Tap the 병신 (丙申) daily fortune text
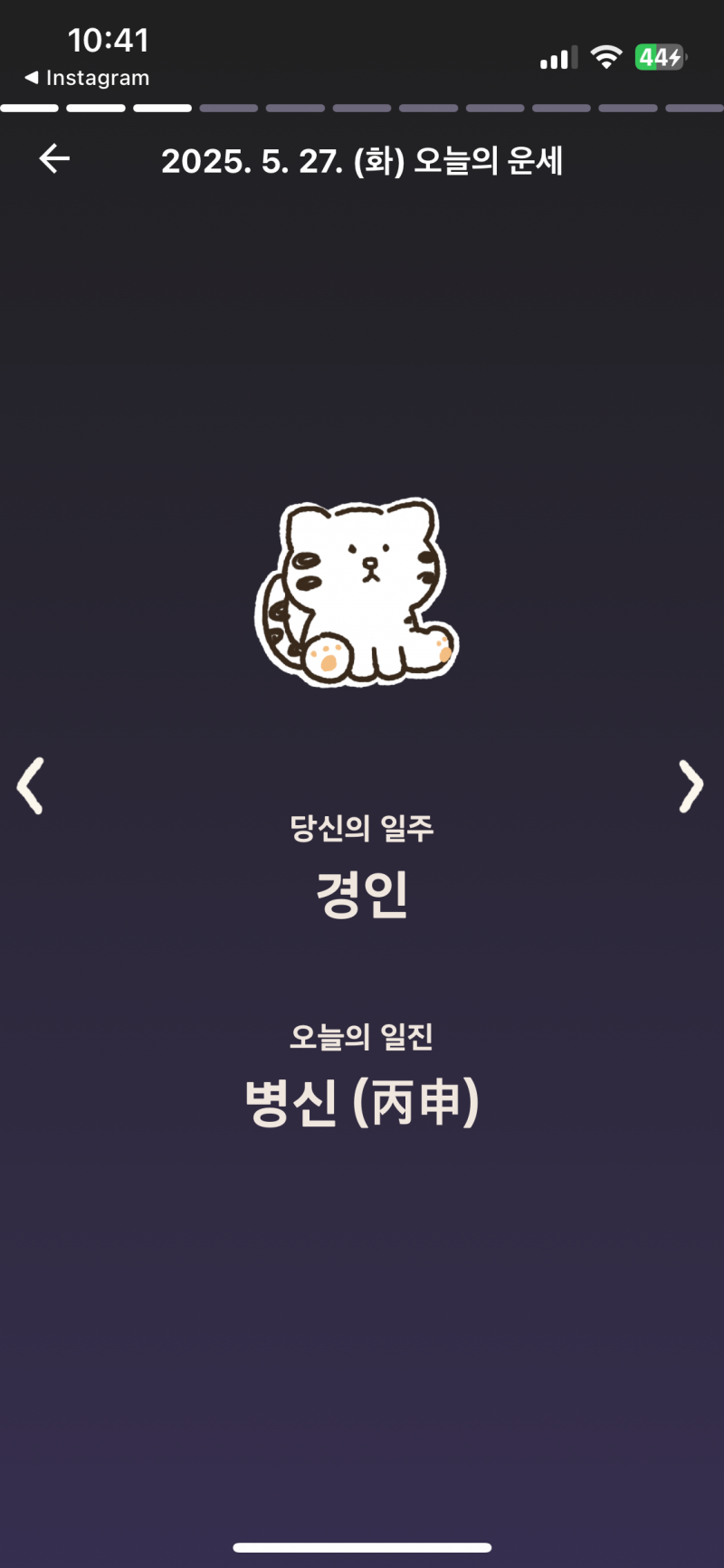 coord(361,1101)
